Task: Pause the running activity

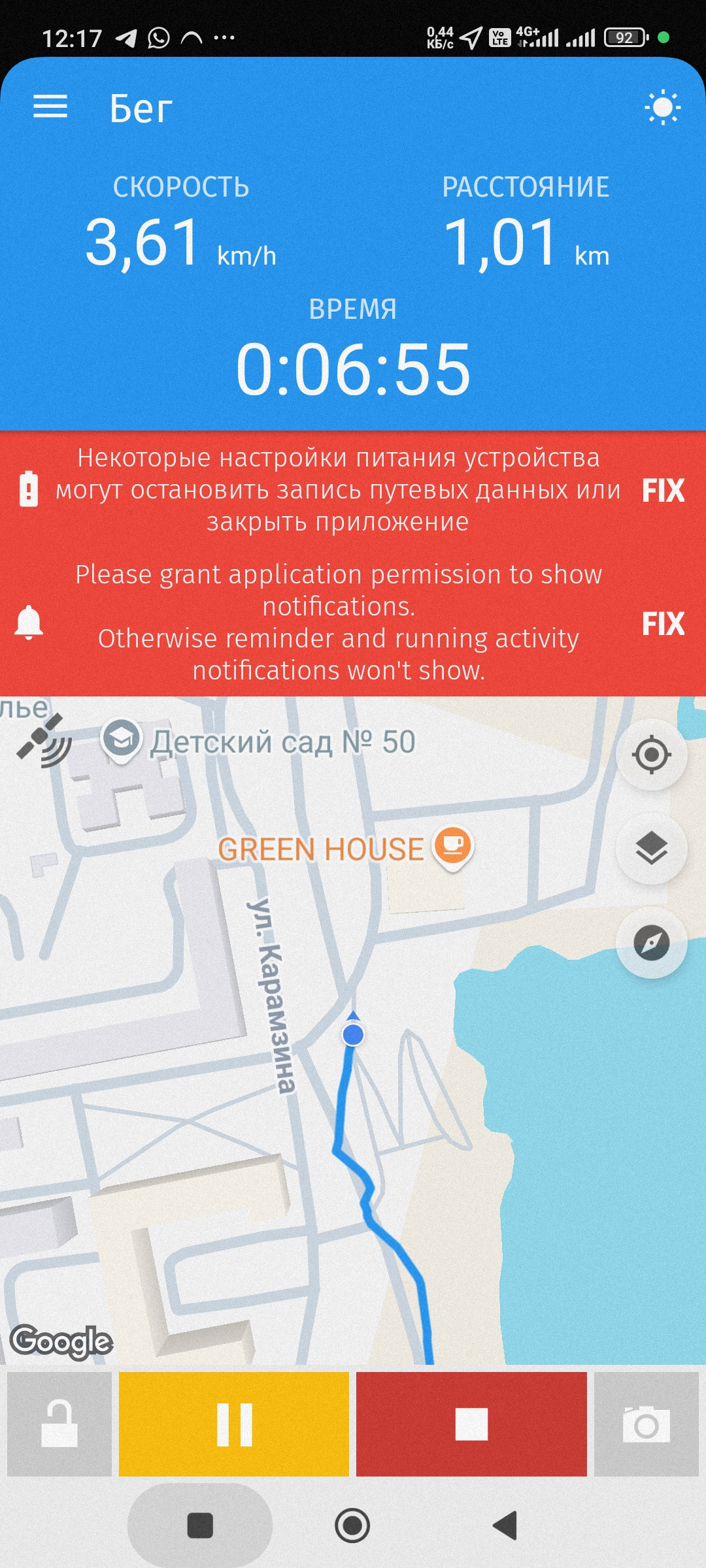Action: tap(234, 1424)
